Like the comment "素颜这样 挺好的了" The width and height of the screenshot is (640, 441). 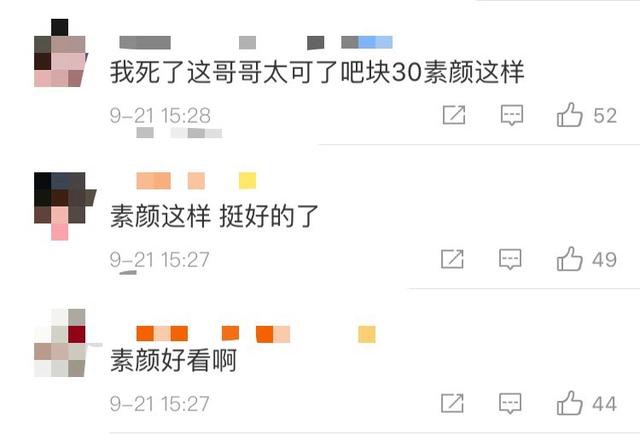570,260
